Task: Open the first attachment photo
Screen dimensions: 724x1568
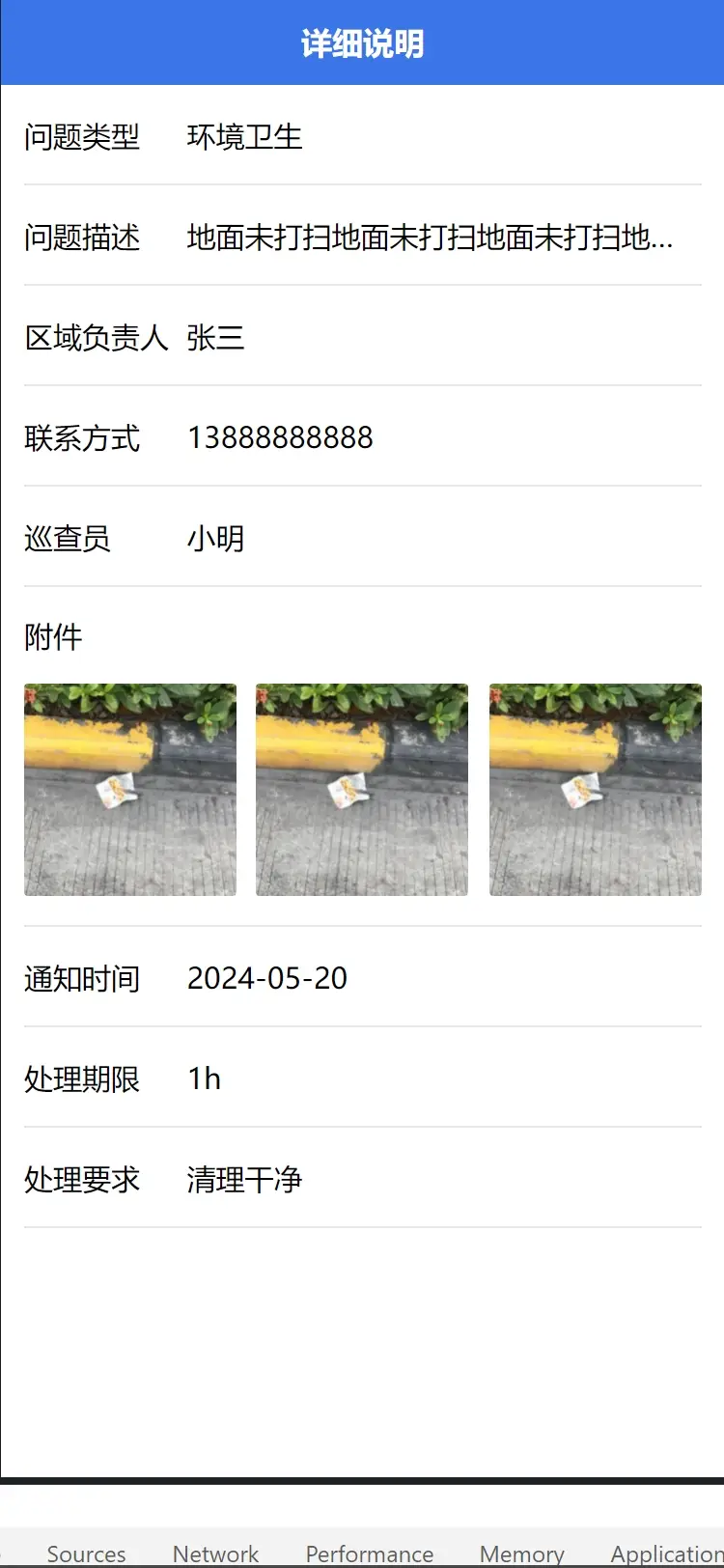Action: (130, 790)
